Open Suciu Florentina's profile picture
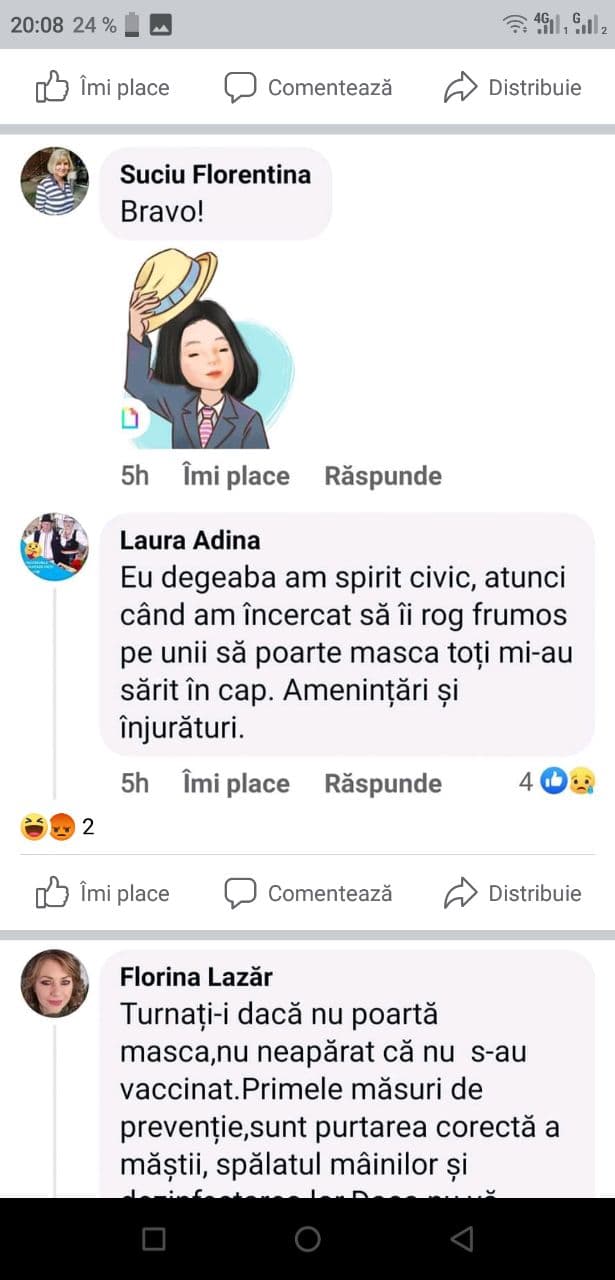 click(x=55, y=181)
